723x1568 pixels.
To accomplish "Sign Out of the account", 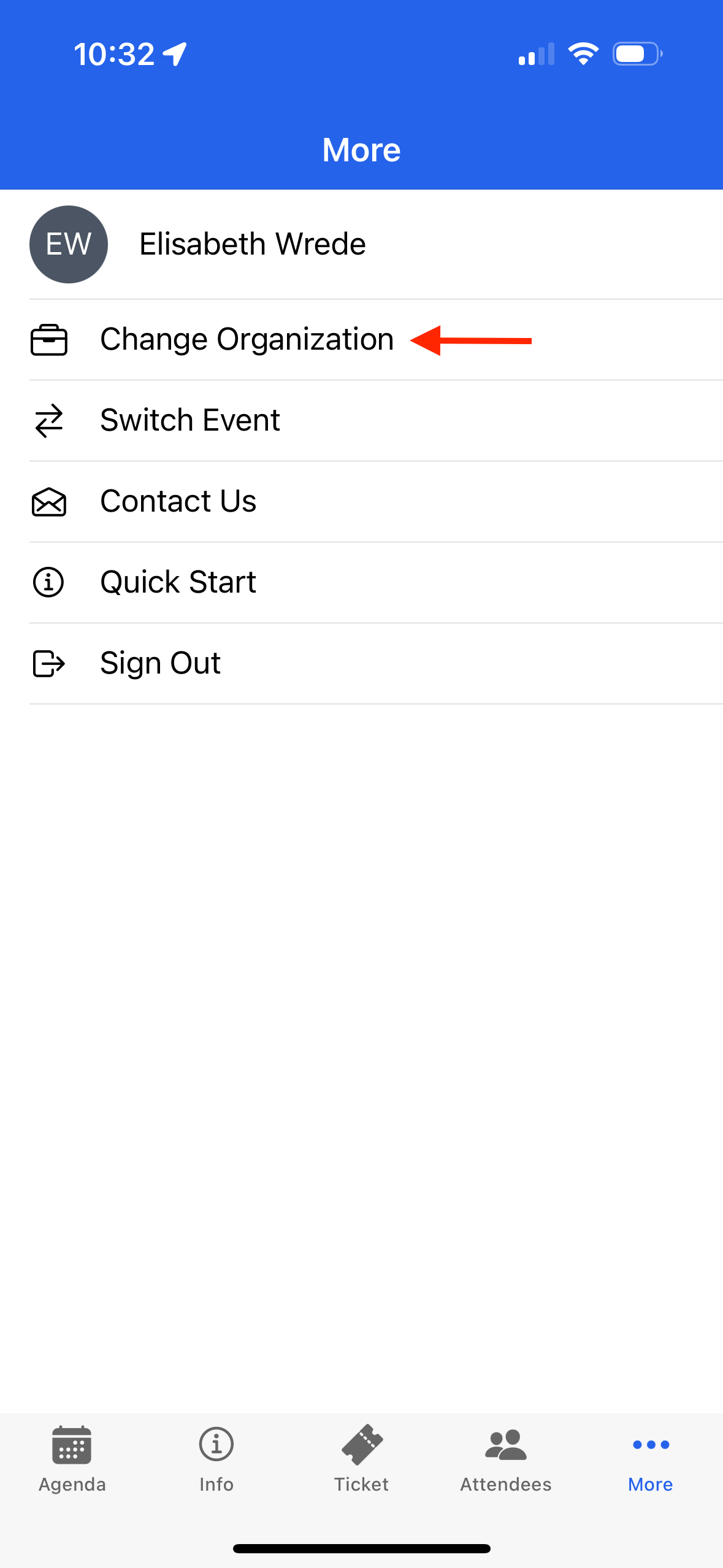I will [x=376, y=664].
